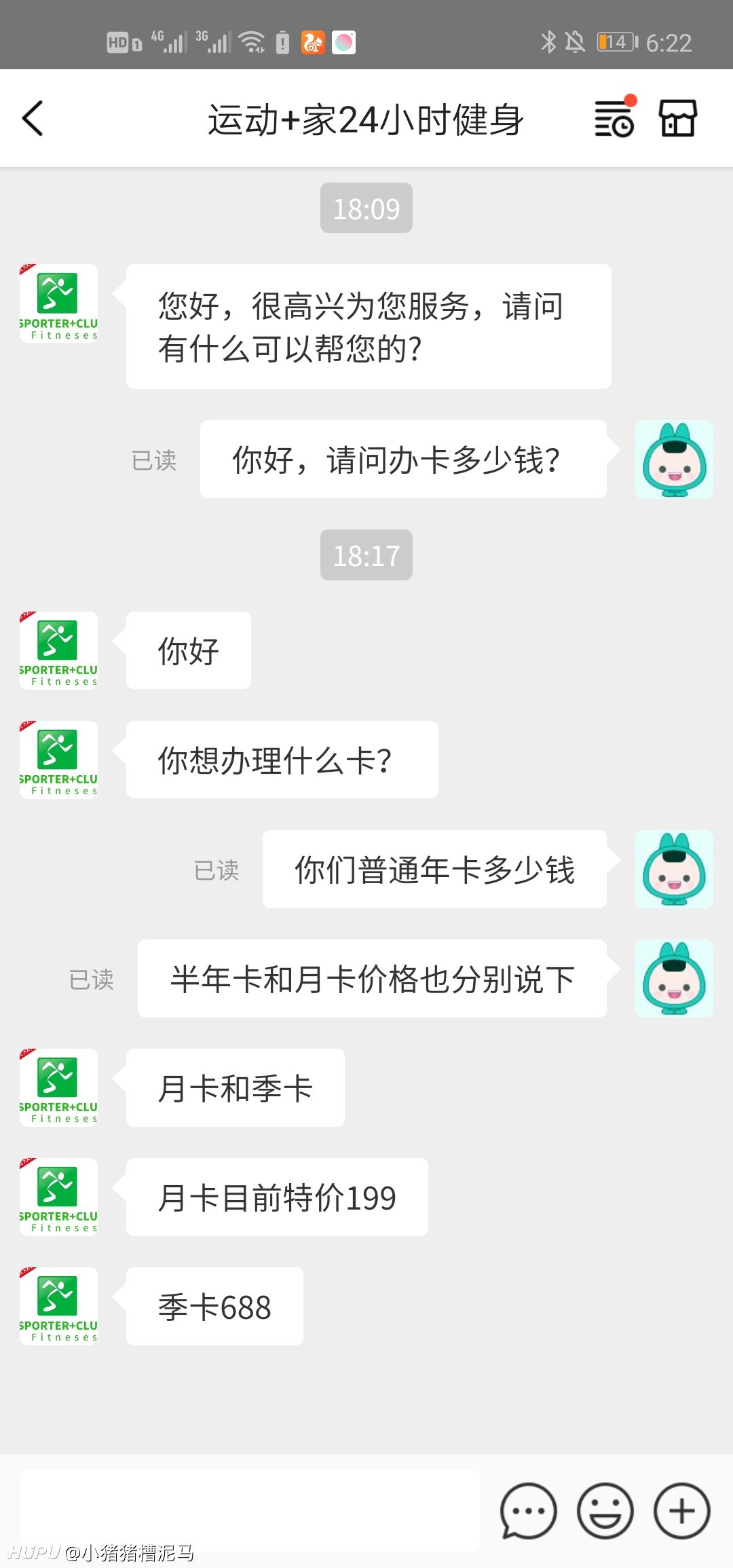Screen dimensions: 733x1568
Task: Open quick replies speech bubble icon
Action: (x=528, y=1511)
